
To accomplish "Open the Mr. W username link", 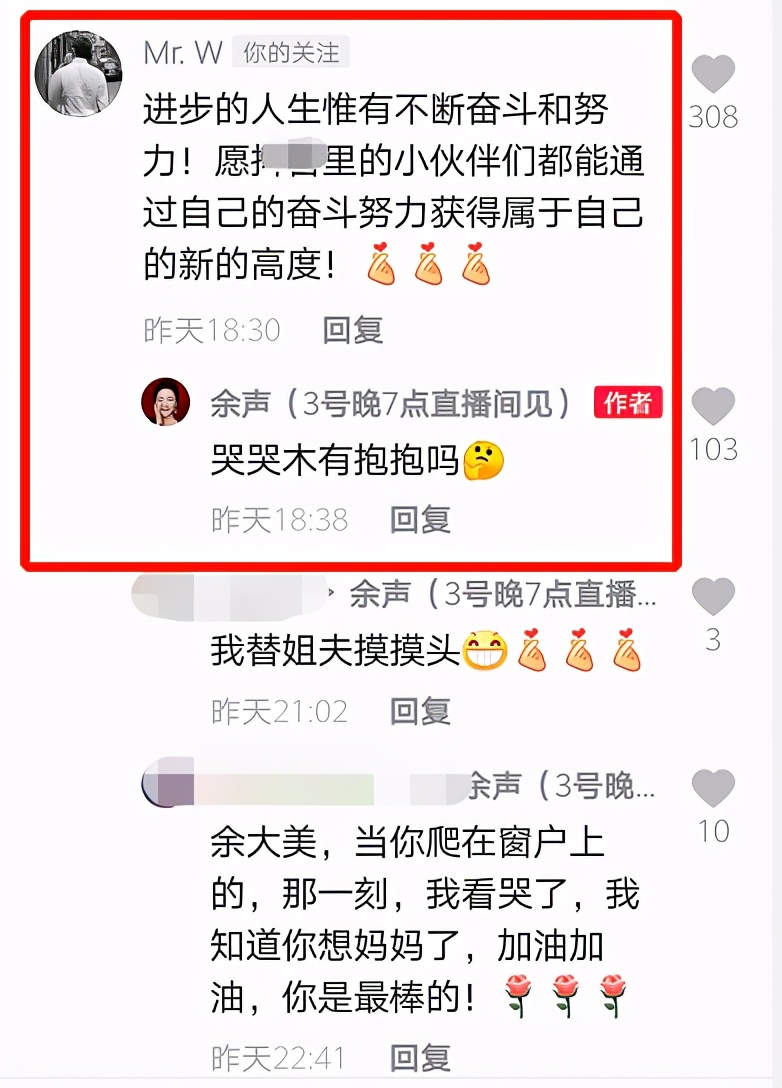I will pyautogui.click(x=182, y=53).
